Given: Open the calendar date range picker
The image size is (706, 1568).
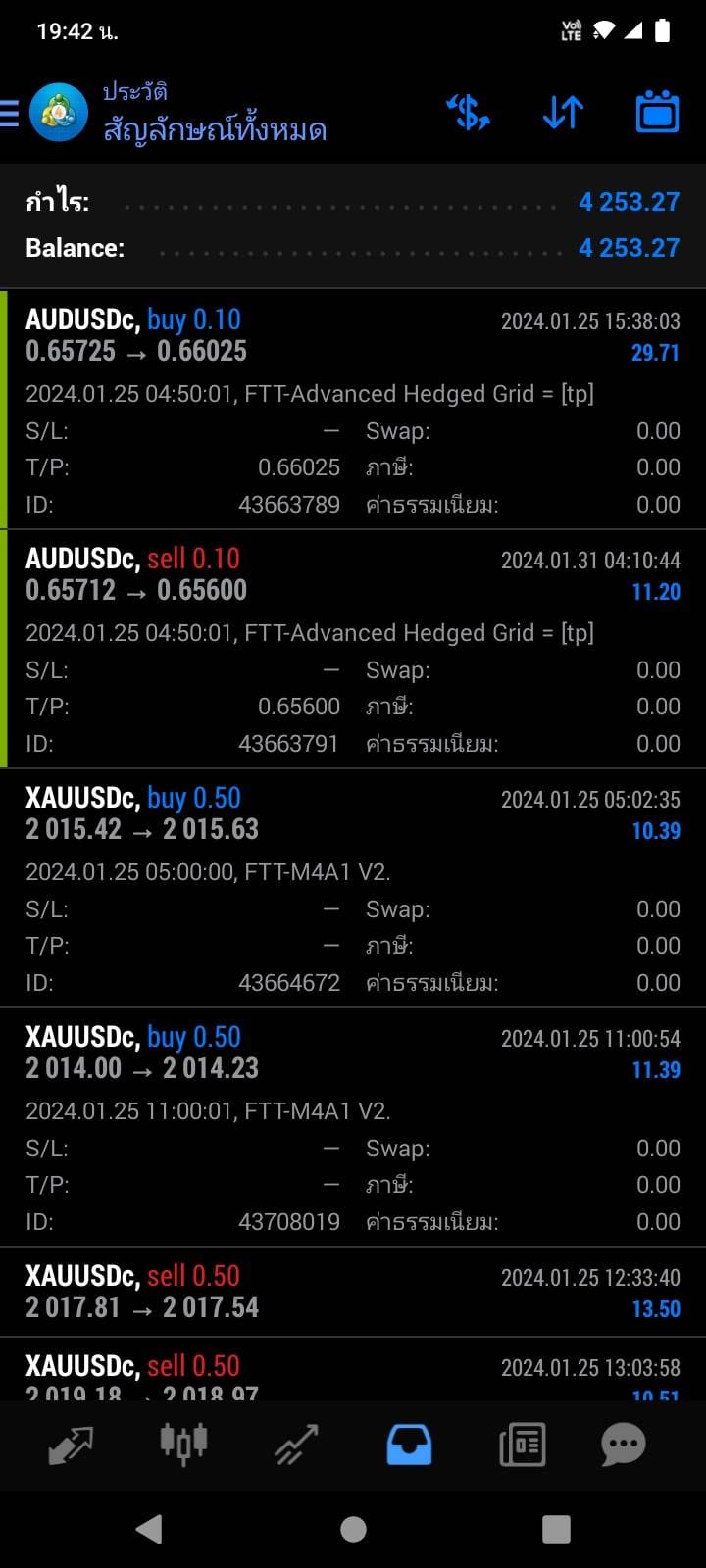Looking at the screenshot, I should coord(657,113).
